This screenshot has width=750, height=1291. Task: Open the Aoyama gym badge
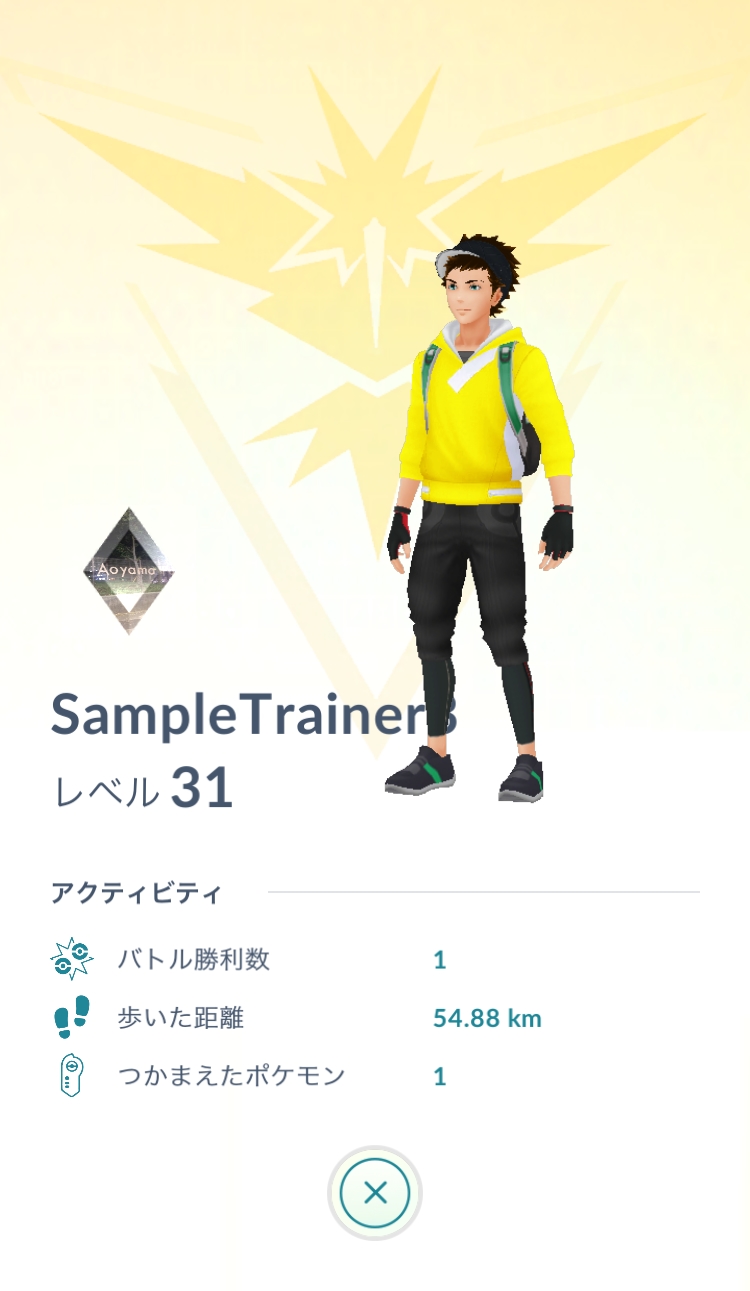pos(128,571)
